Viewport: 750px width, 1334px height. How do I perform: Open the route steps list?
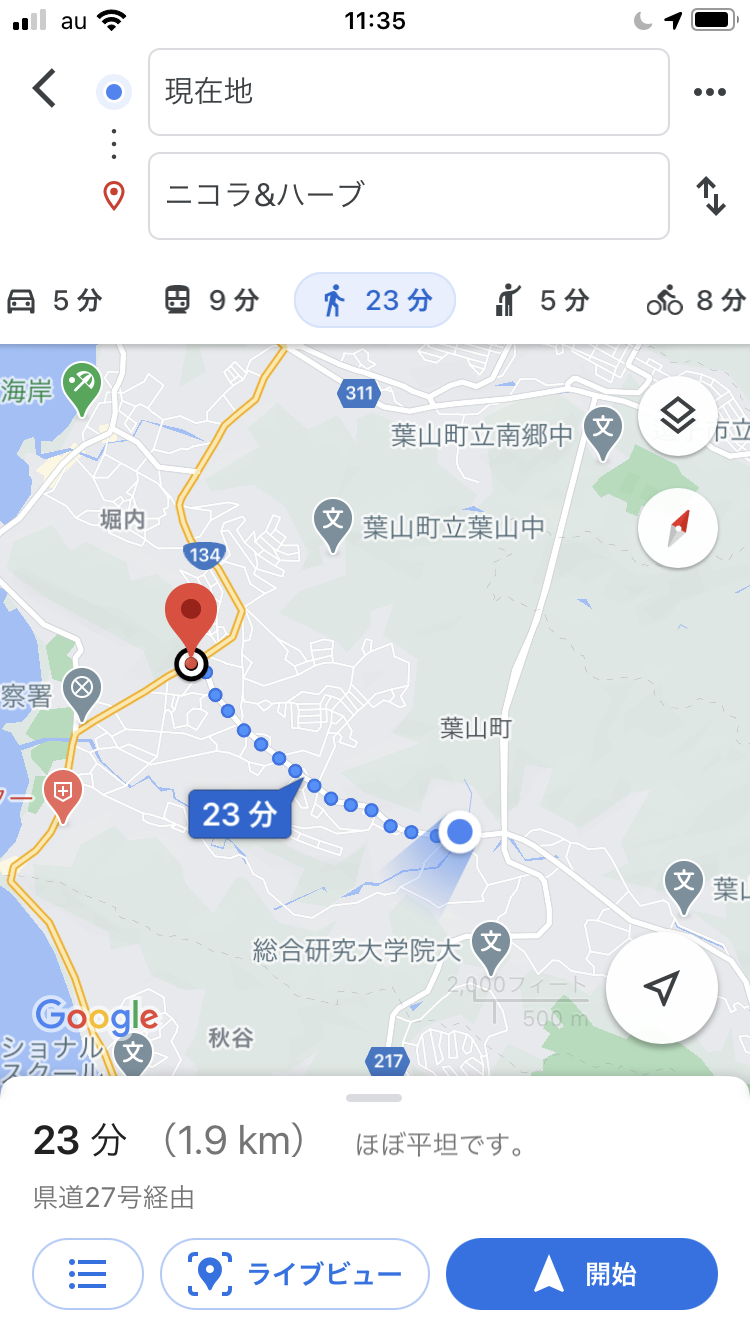(88, 1274)
